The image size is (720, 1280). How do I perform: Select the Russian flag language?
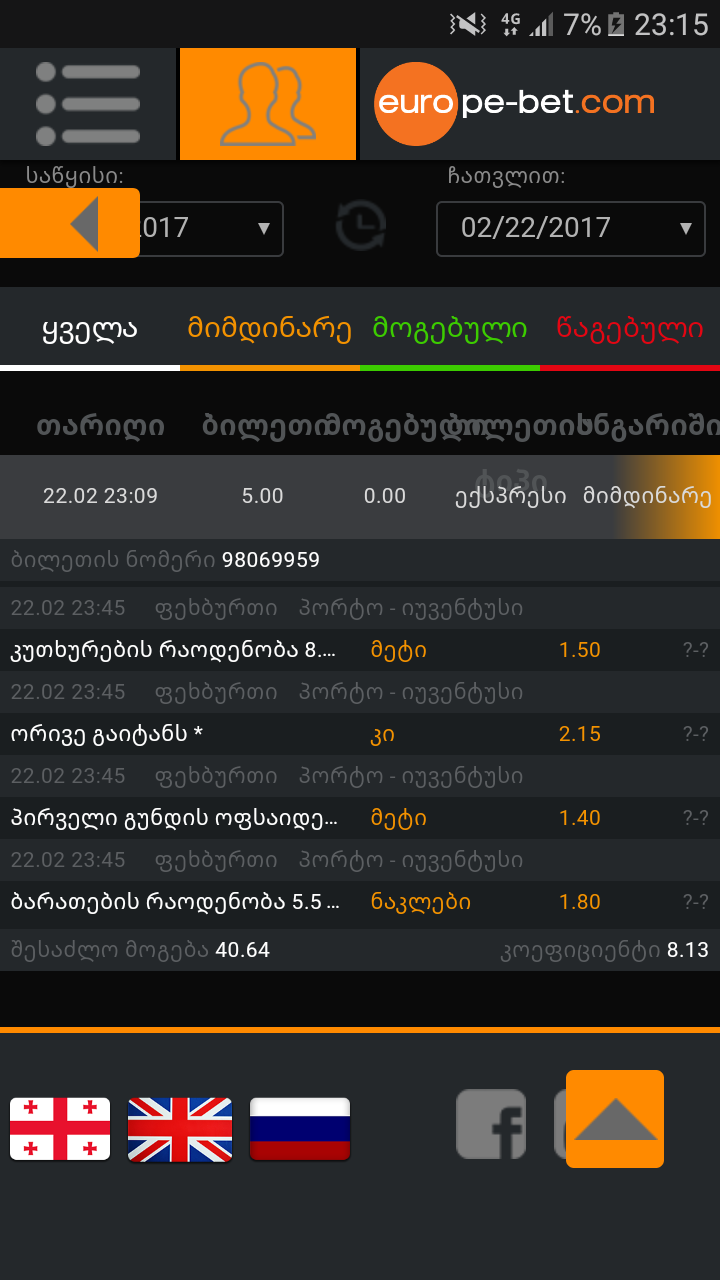click(300, 1128)
